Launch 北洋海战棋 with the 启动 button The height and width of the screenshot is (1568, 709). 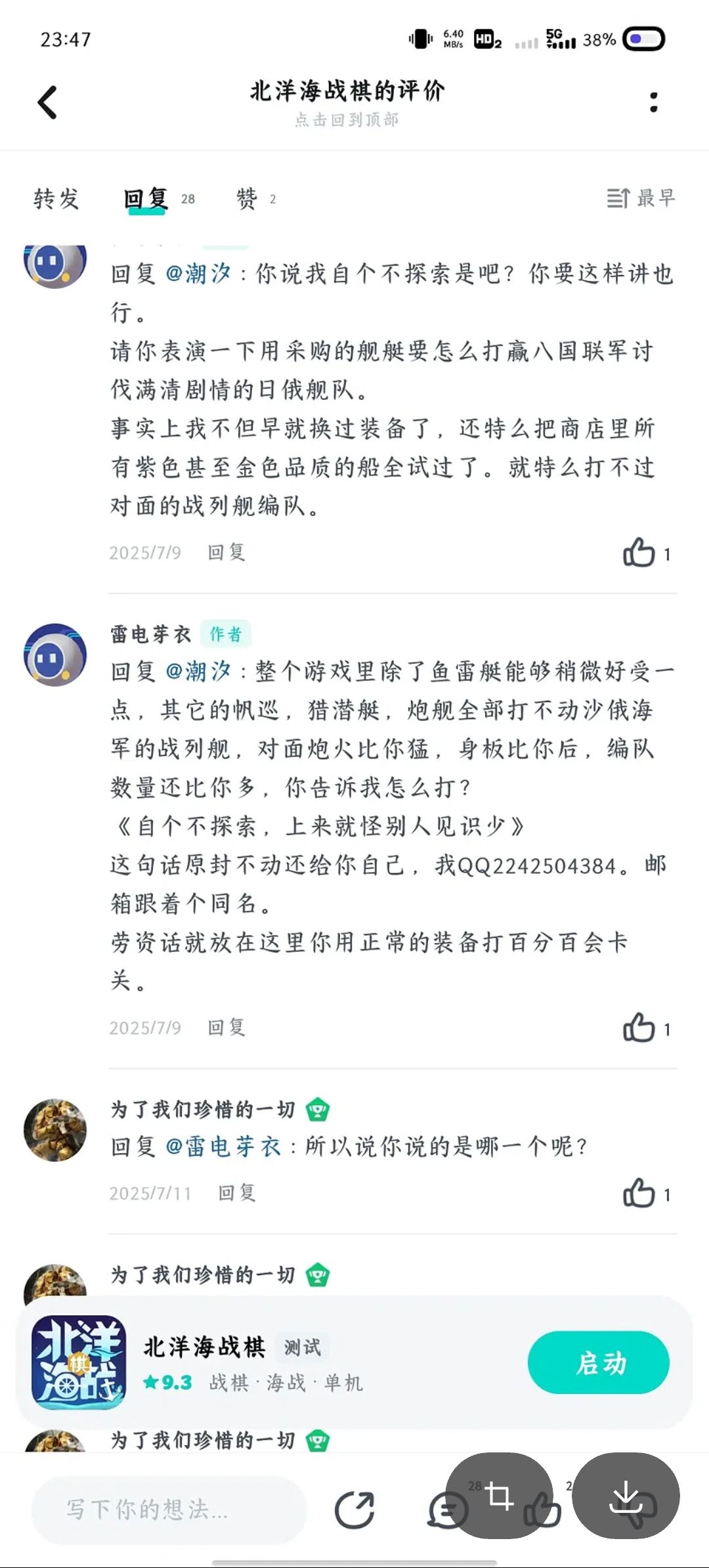click(x=599, y=1362)
